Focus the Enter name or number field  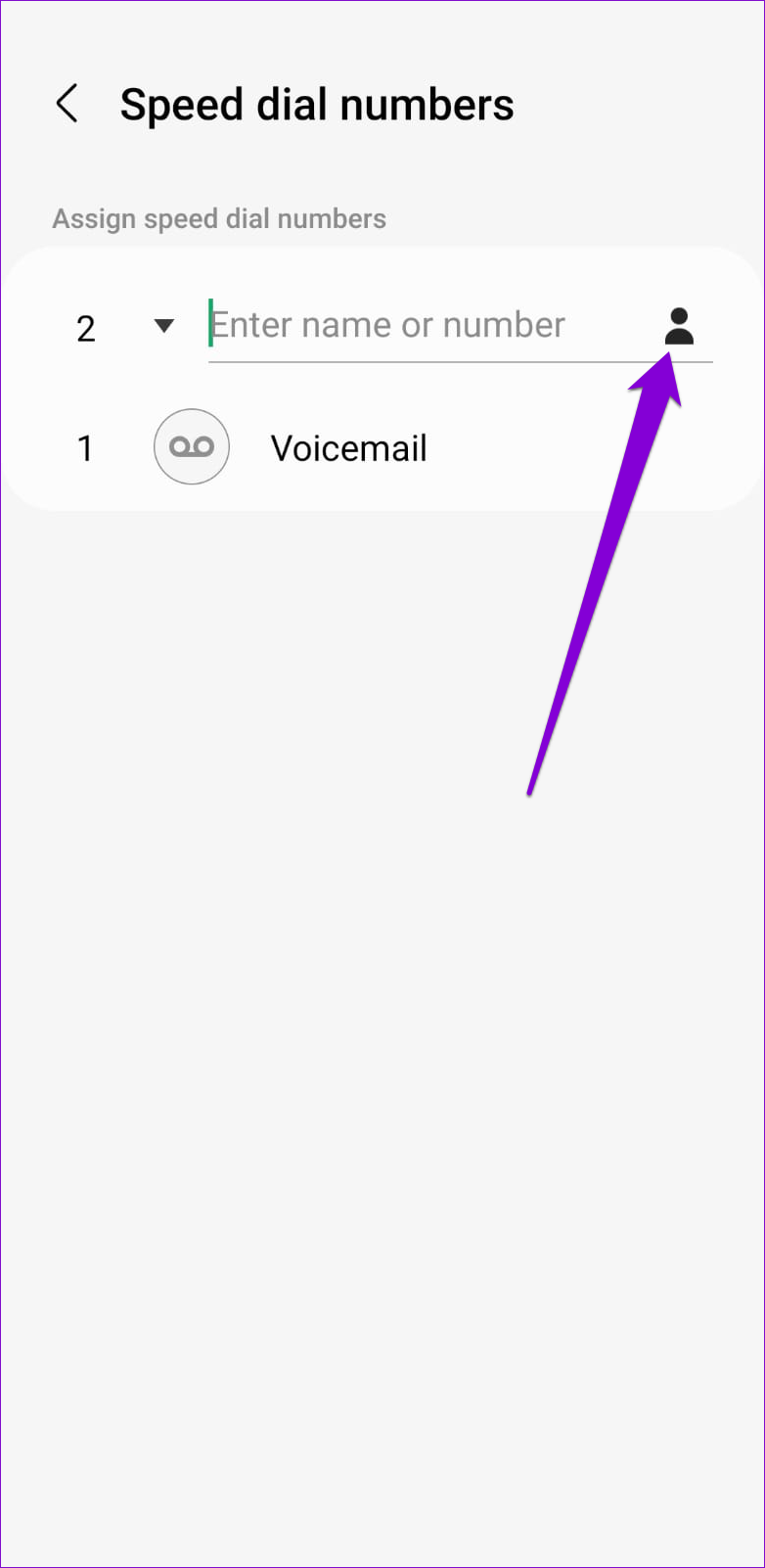(x=426, y=326)
